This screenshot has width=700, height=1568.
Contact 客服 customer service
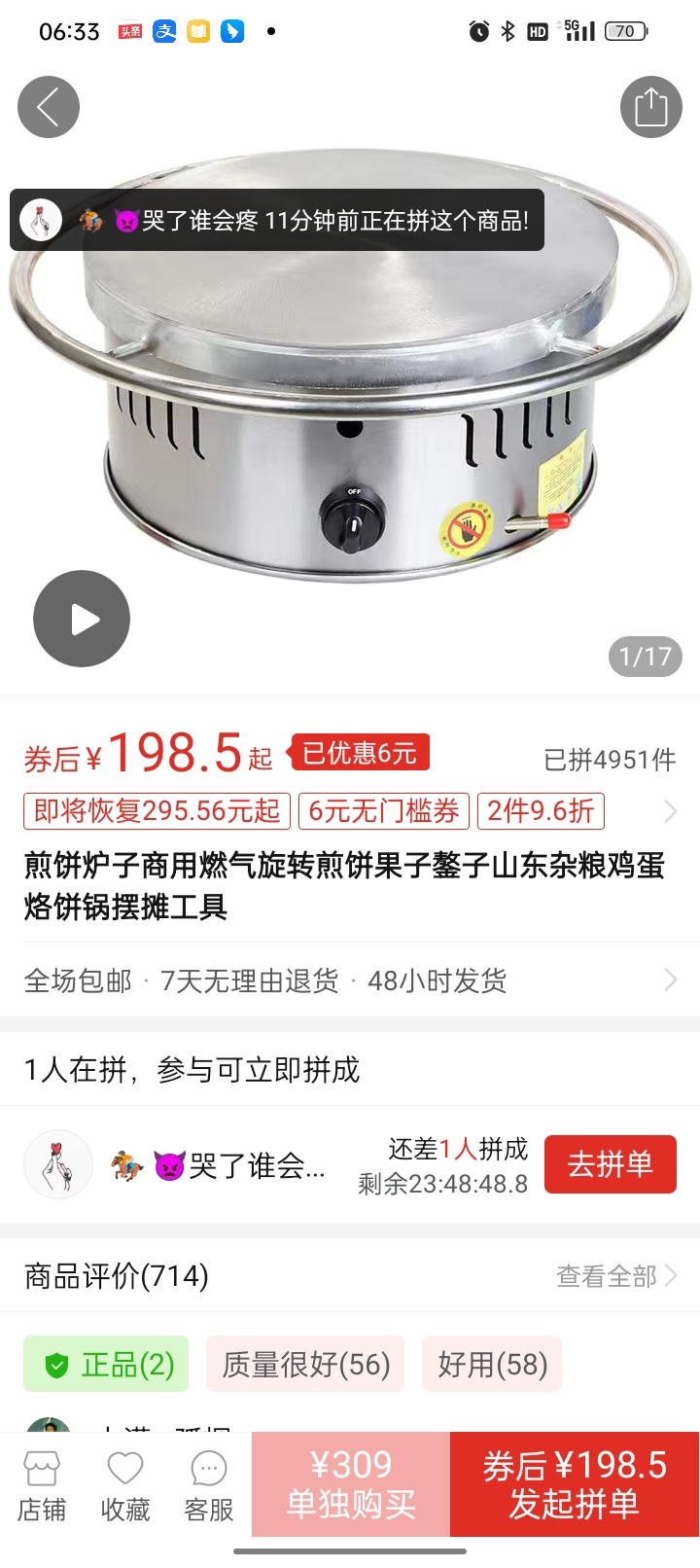[209, 1486]
